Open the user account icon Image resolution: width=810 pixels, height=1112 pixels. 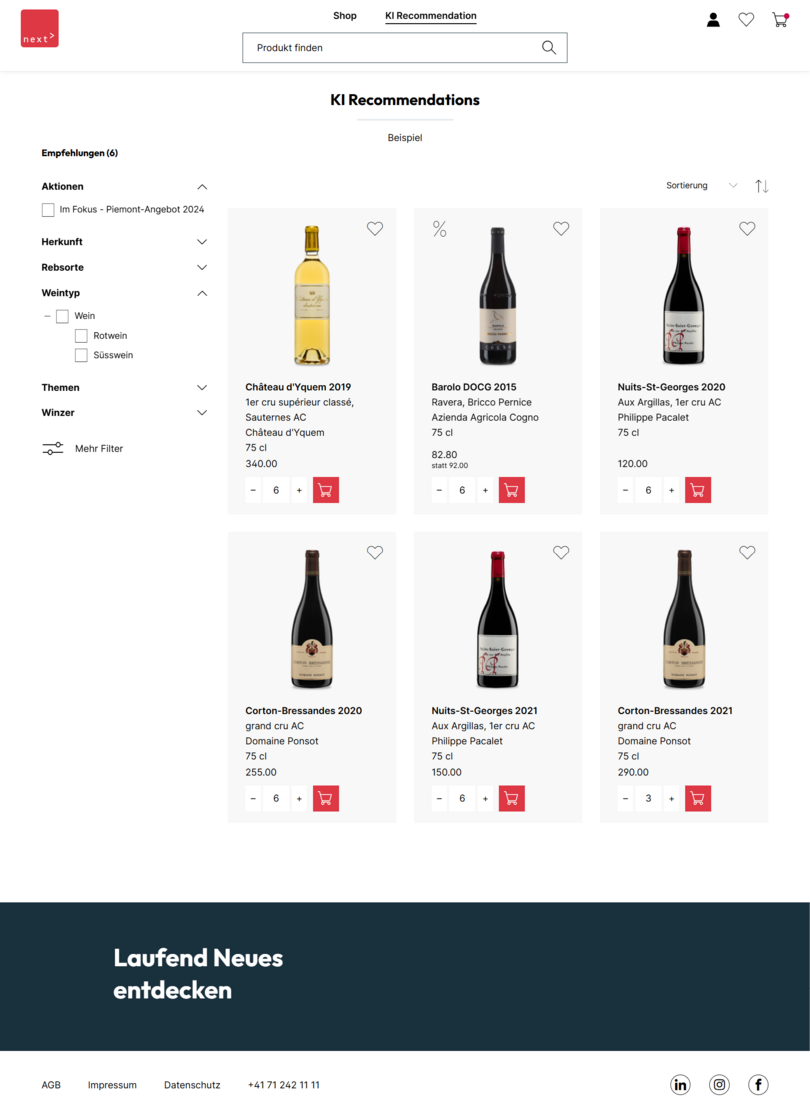[713, 19]
